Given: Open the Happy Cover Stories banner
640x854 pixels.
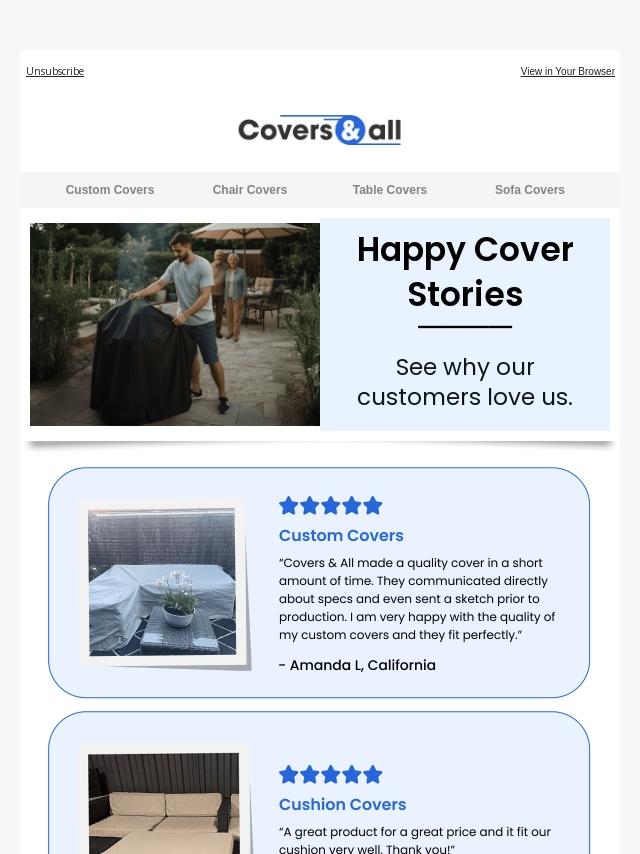Looking at the screenshot, I should tap(320, 325).
